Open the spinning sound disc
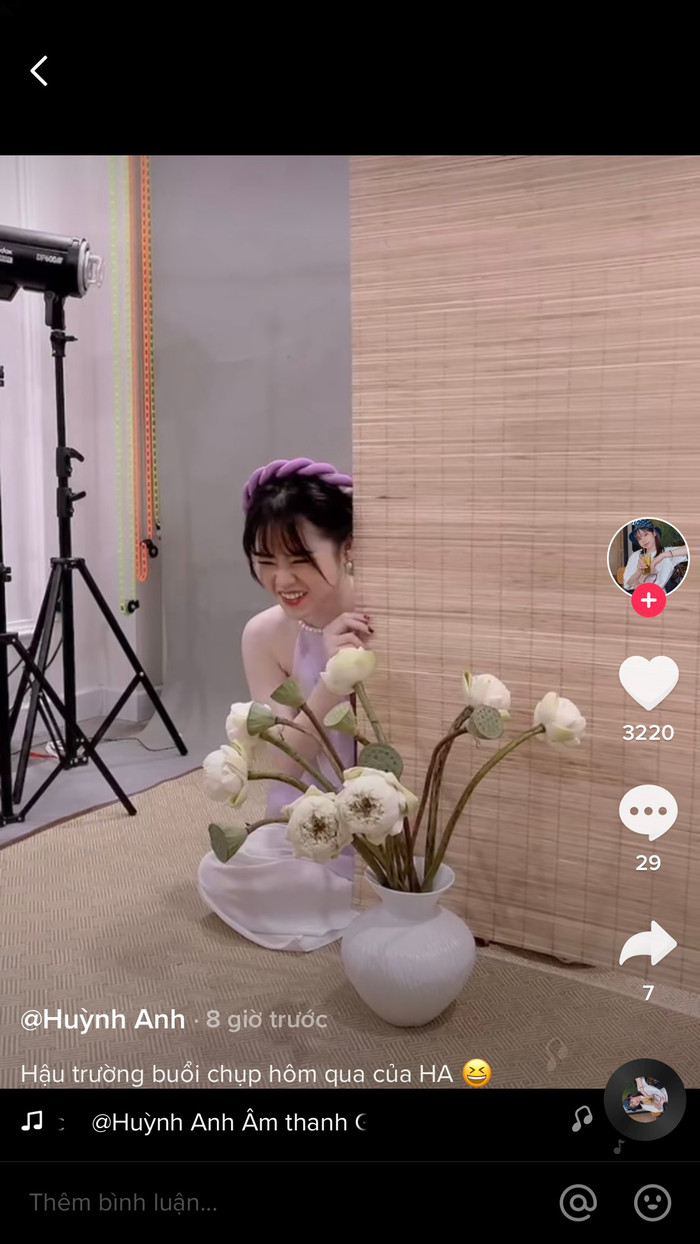 pyautogui.click(x=645, y=1100)
